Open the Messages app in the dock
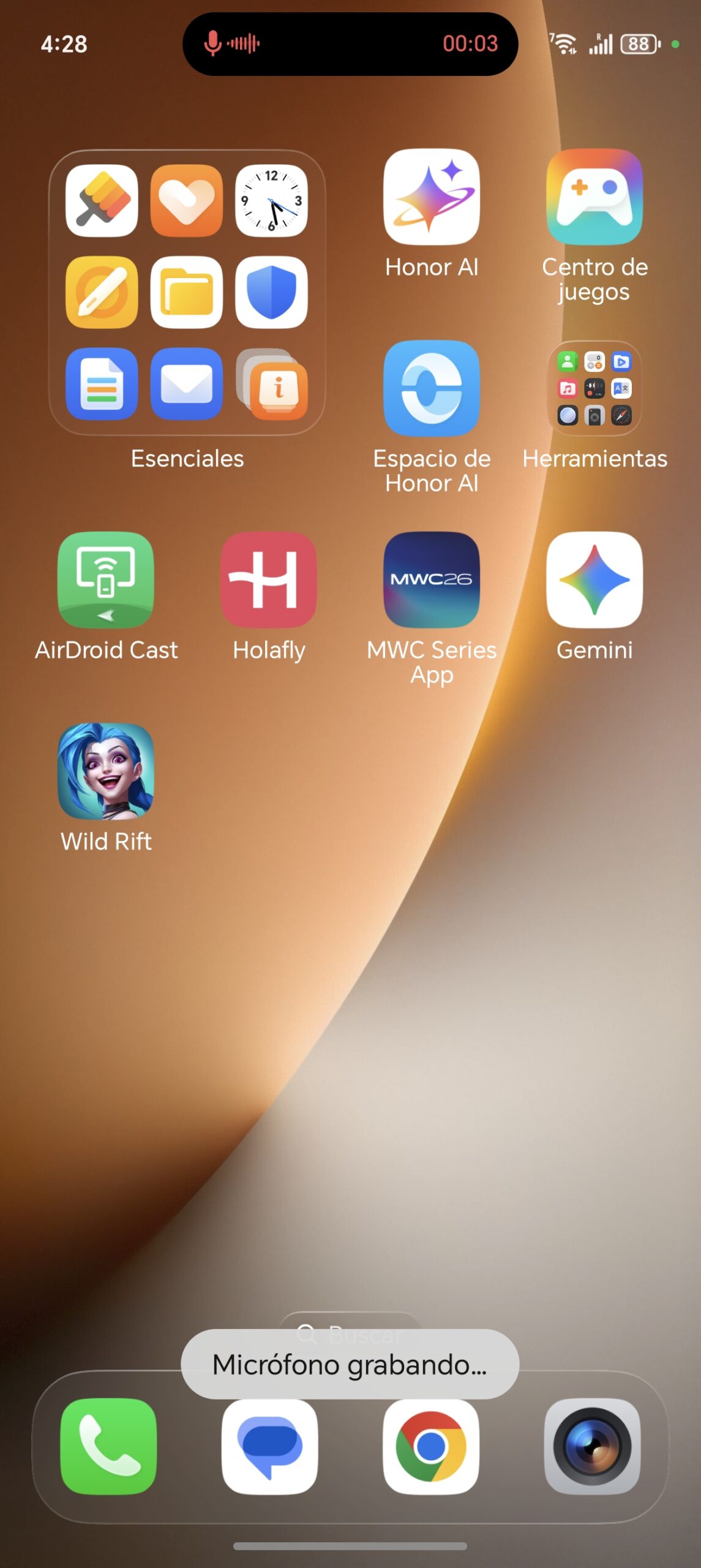701x1568 pixels. [269, 1446]
